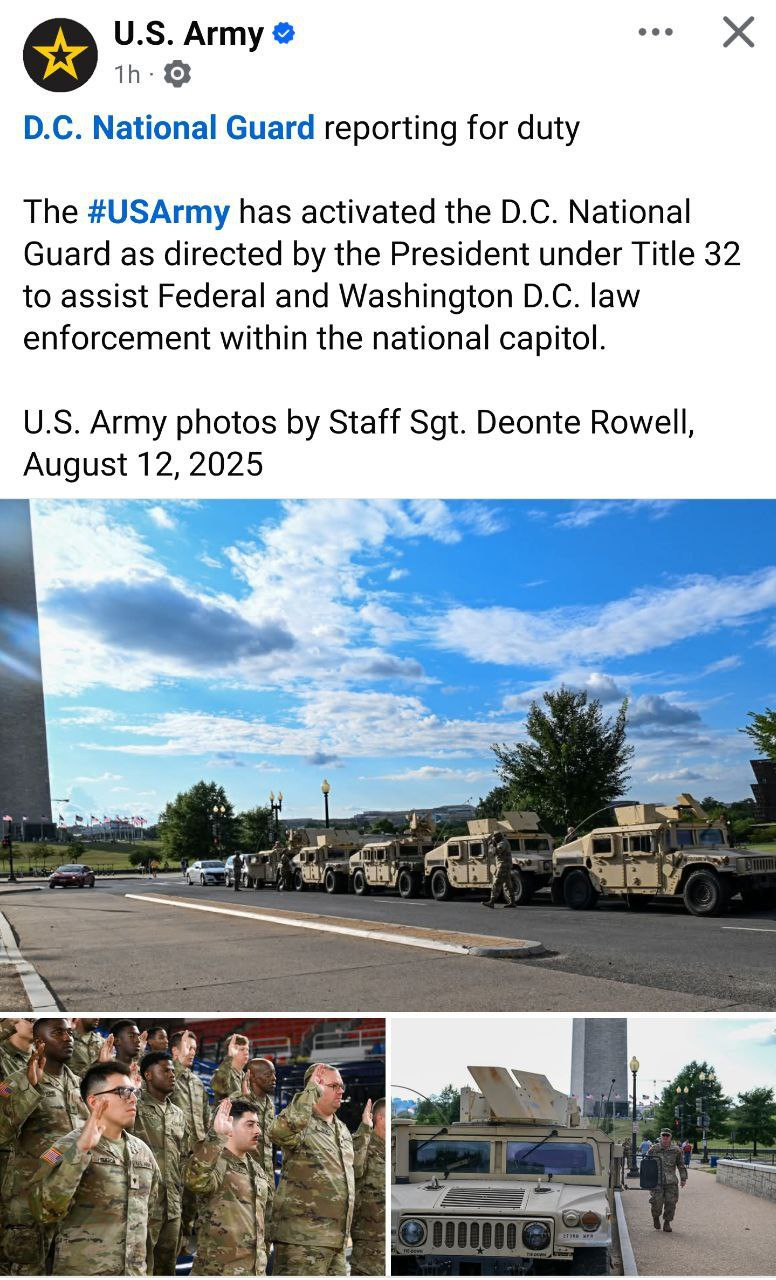Open the U.S. Army page name
The height and width of the screenshot is (1280, 776).
[188, 35]
